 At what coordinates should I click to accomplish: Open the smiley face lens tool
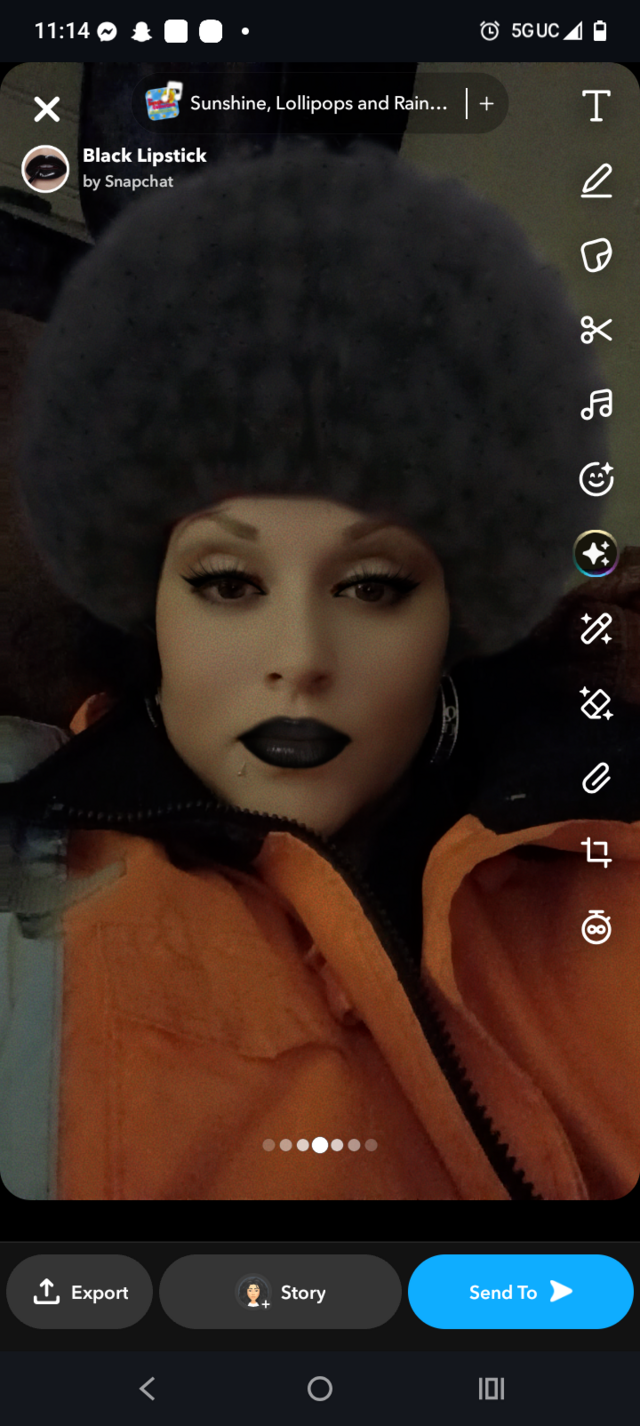pyautogui.click(x=596, y=479)
